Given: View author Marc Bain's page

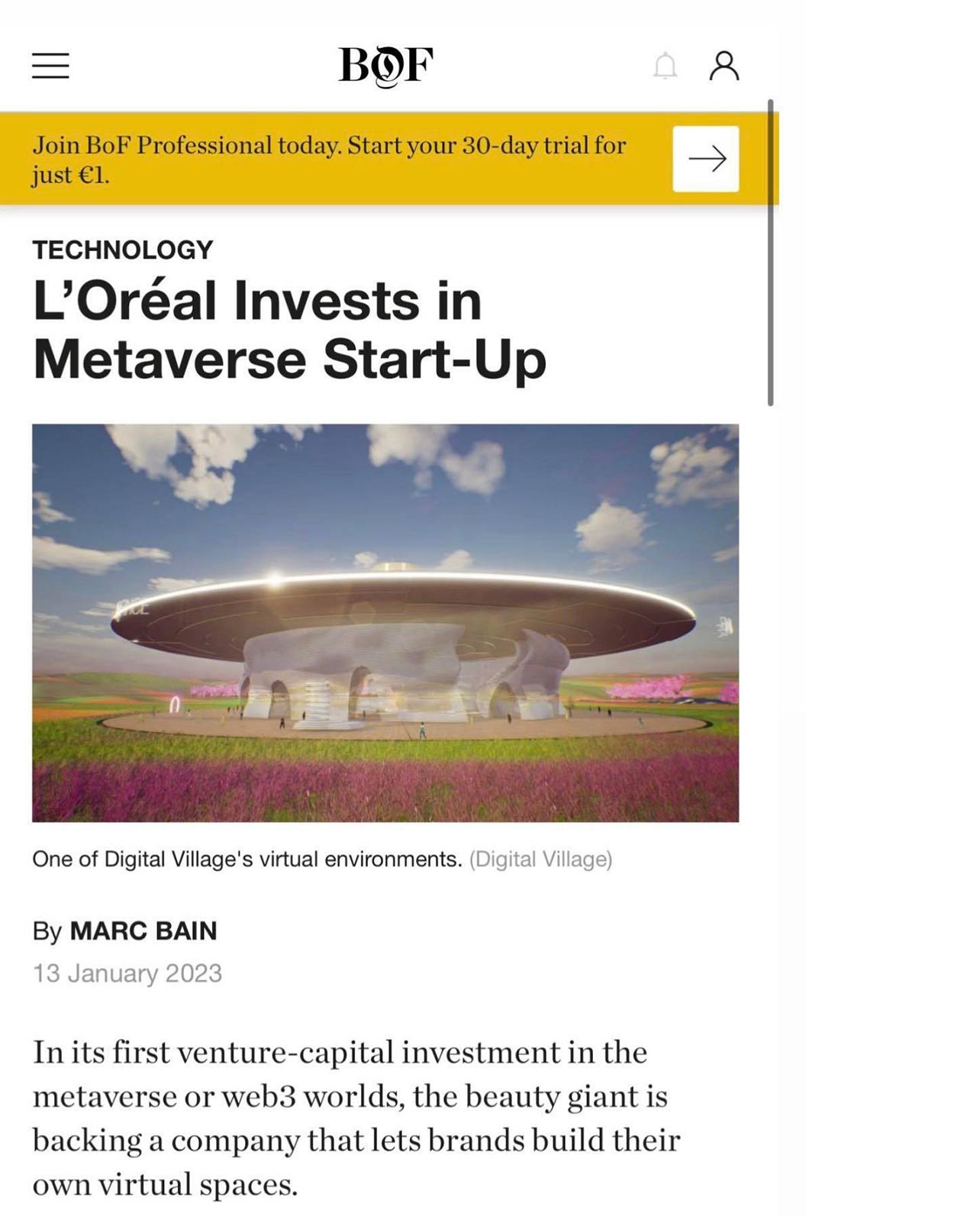Looking at the screenshot, I should [x=143, y=931].
